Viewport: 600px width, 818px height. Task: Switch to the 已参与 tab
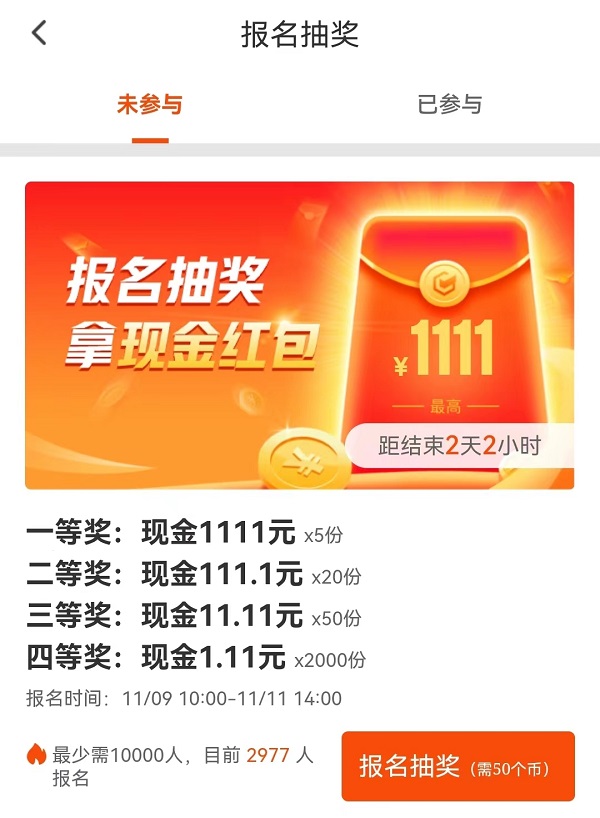(449, 105)
